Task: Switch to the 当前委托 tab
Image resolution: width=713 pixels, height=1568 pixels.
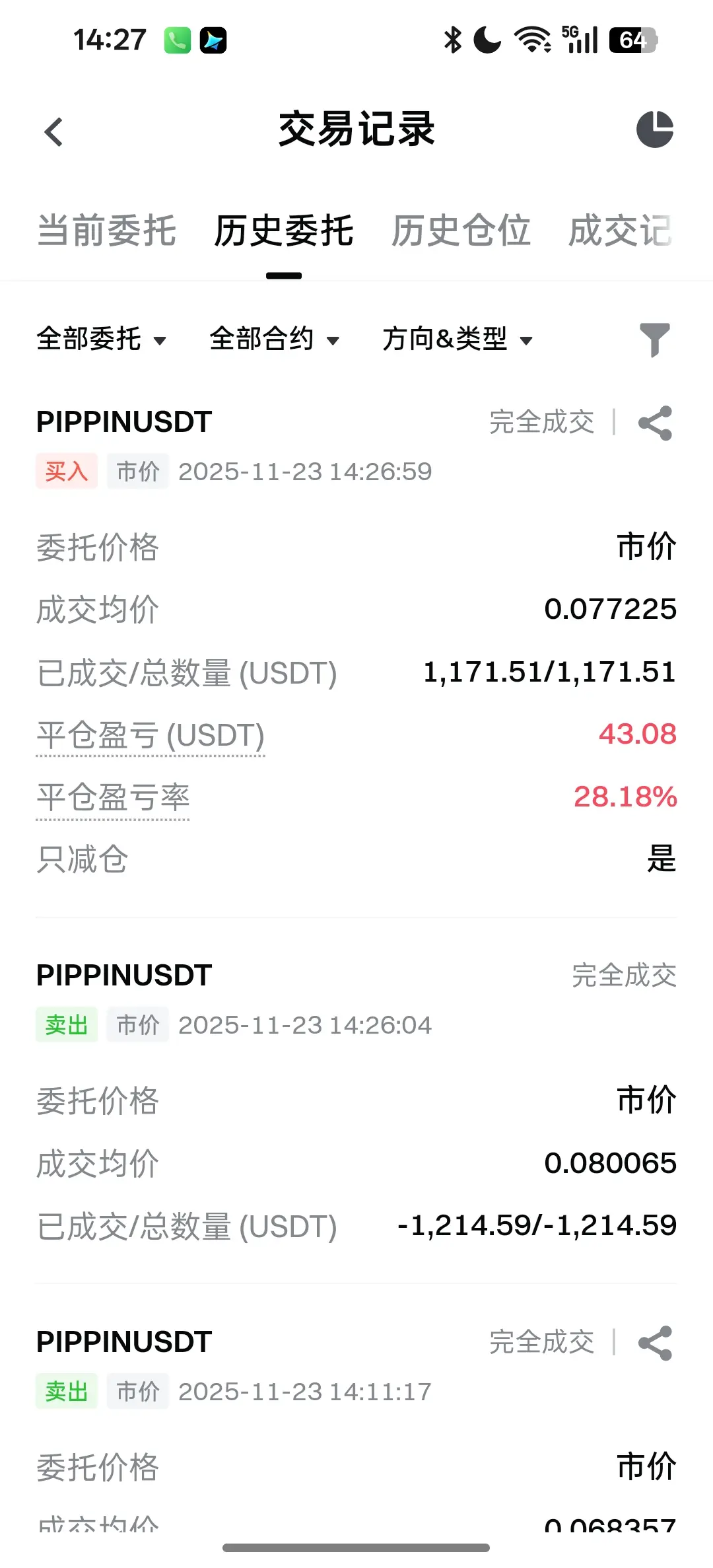Action: [x=106, y=231]
